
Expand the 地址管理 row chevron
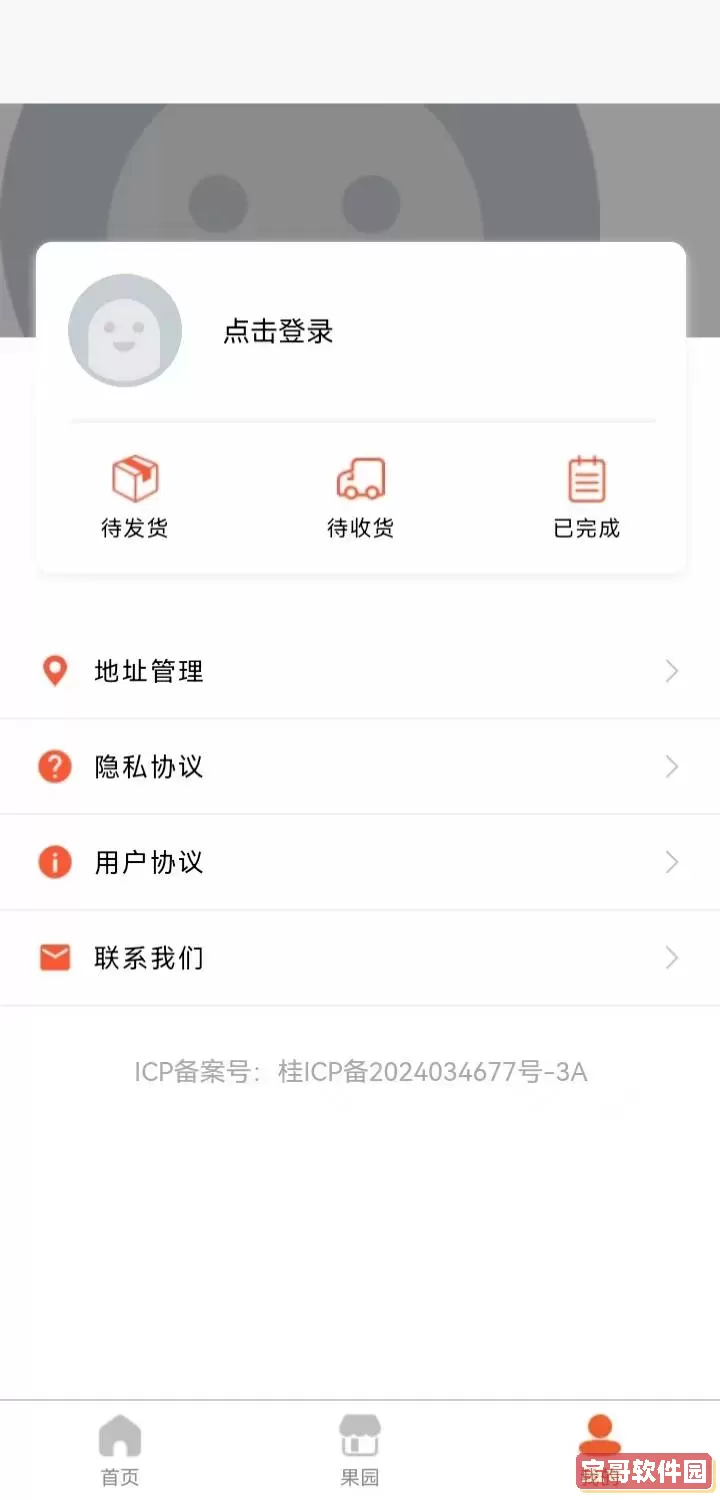pos(671,671)
